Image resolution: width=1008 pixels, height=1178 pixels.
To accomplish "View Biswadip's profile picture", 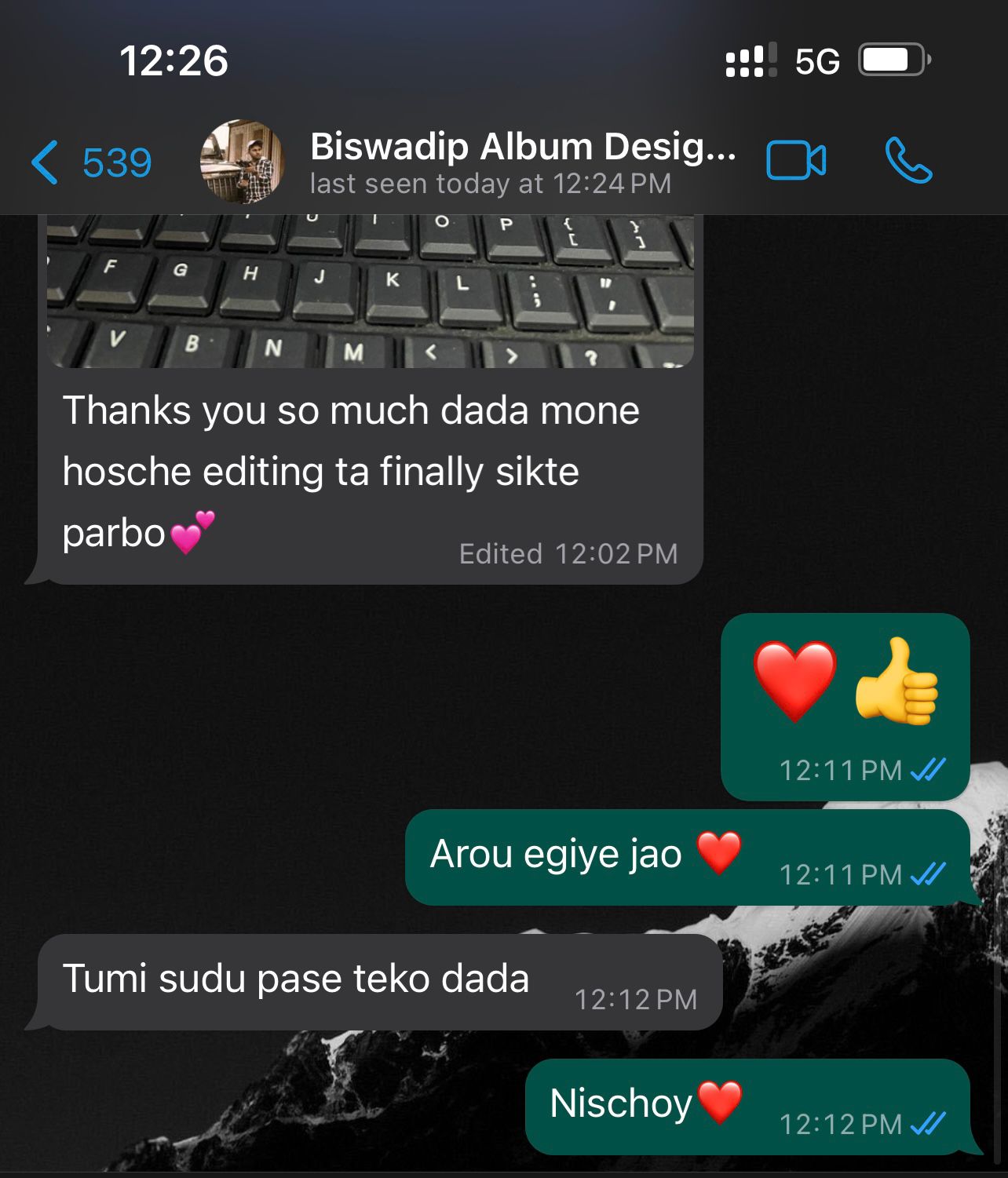I will (x=242, y=162).
